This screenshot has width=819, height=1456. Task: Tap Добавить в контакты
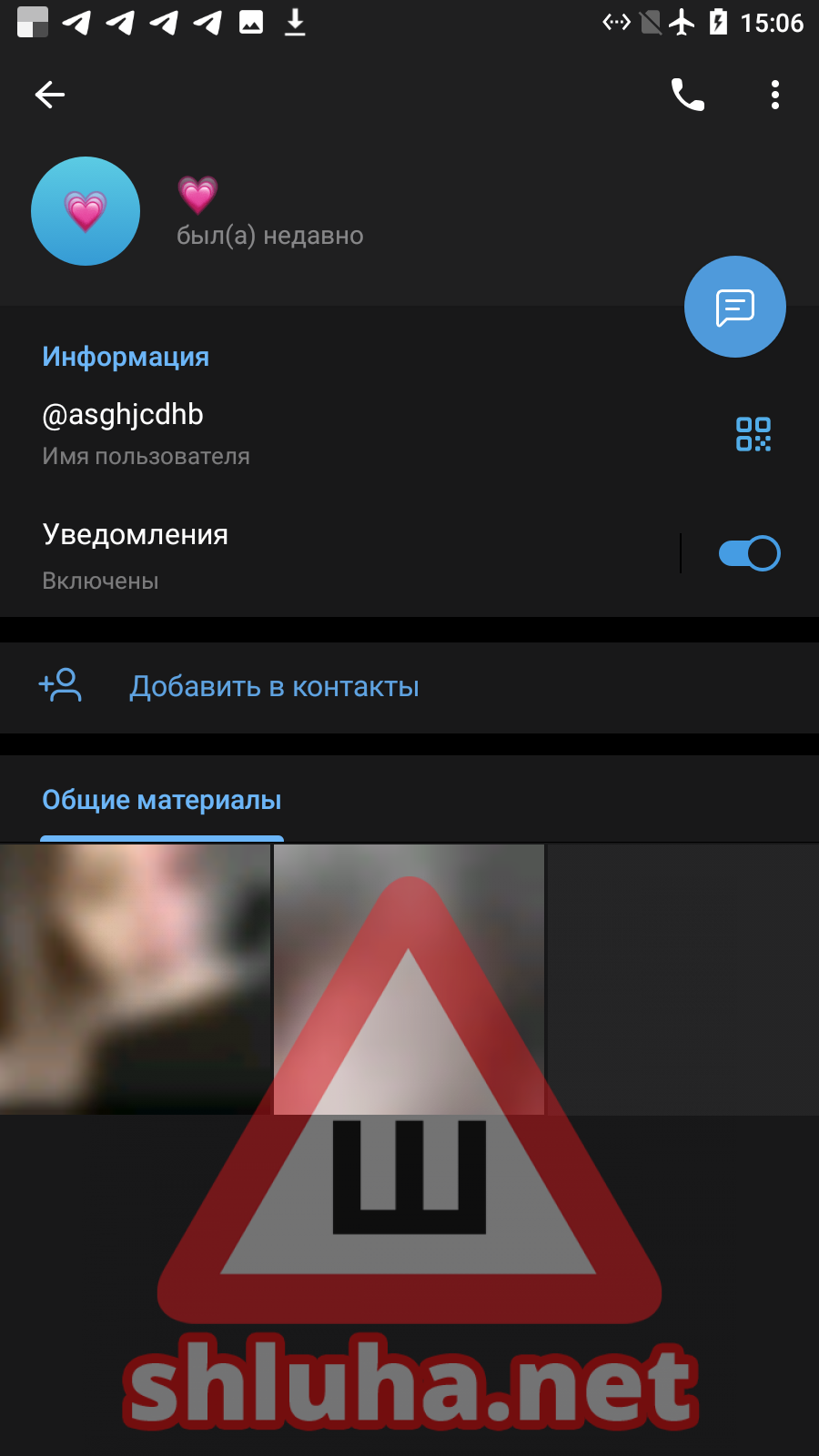tap(273, 687)
